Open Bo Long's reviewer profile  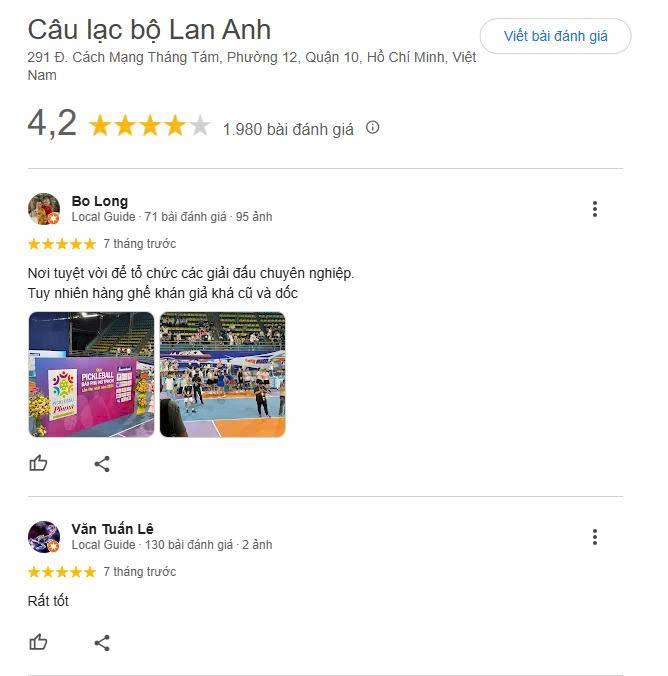99,201
